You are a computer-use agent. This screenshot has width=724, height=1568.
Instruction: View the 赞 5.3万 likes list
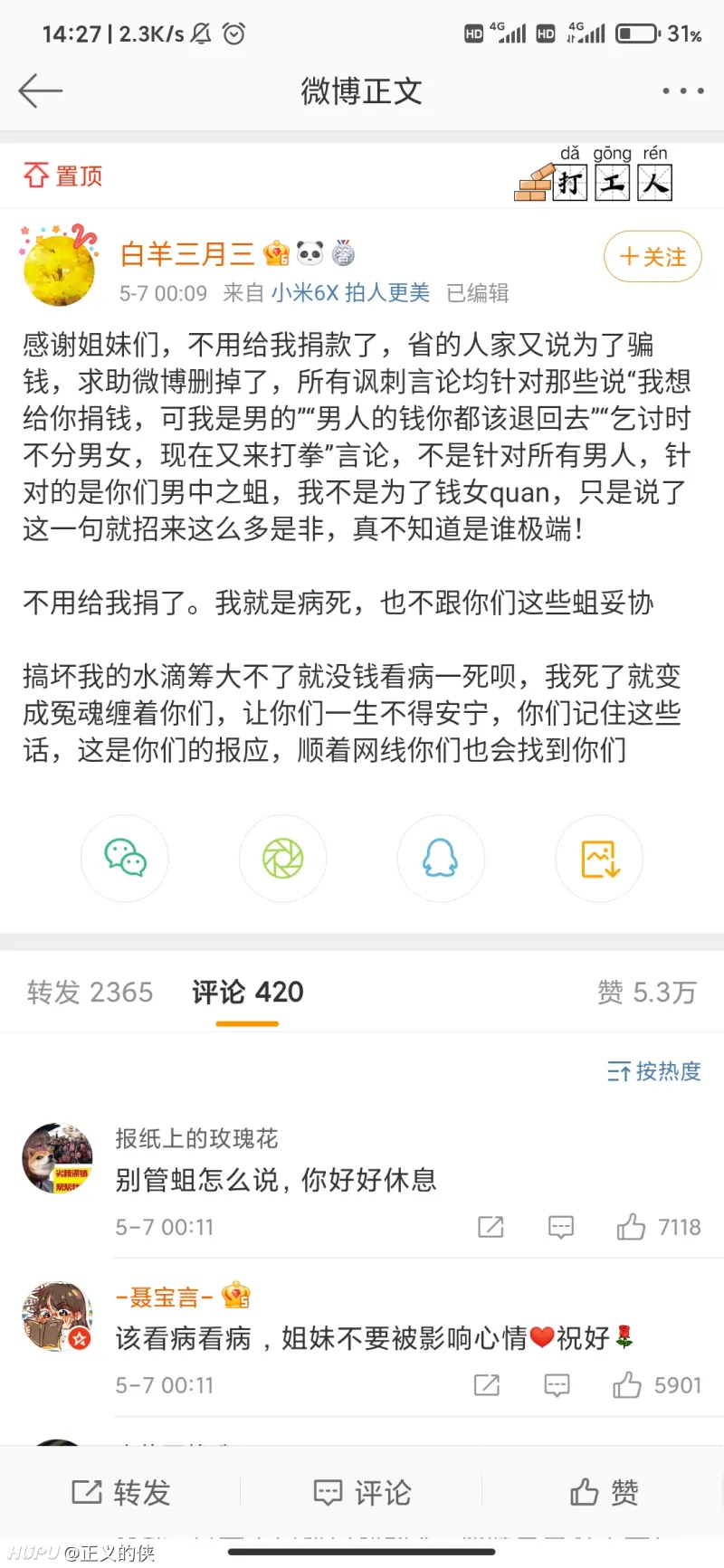click(646, 993)
